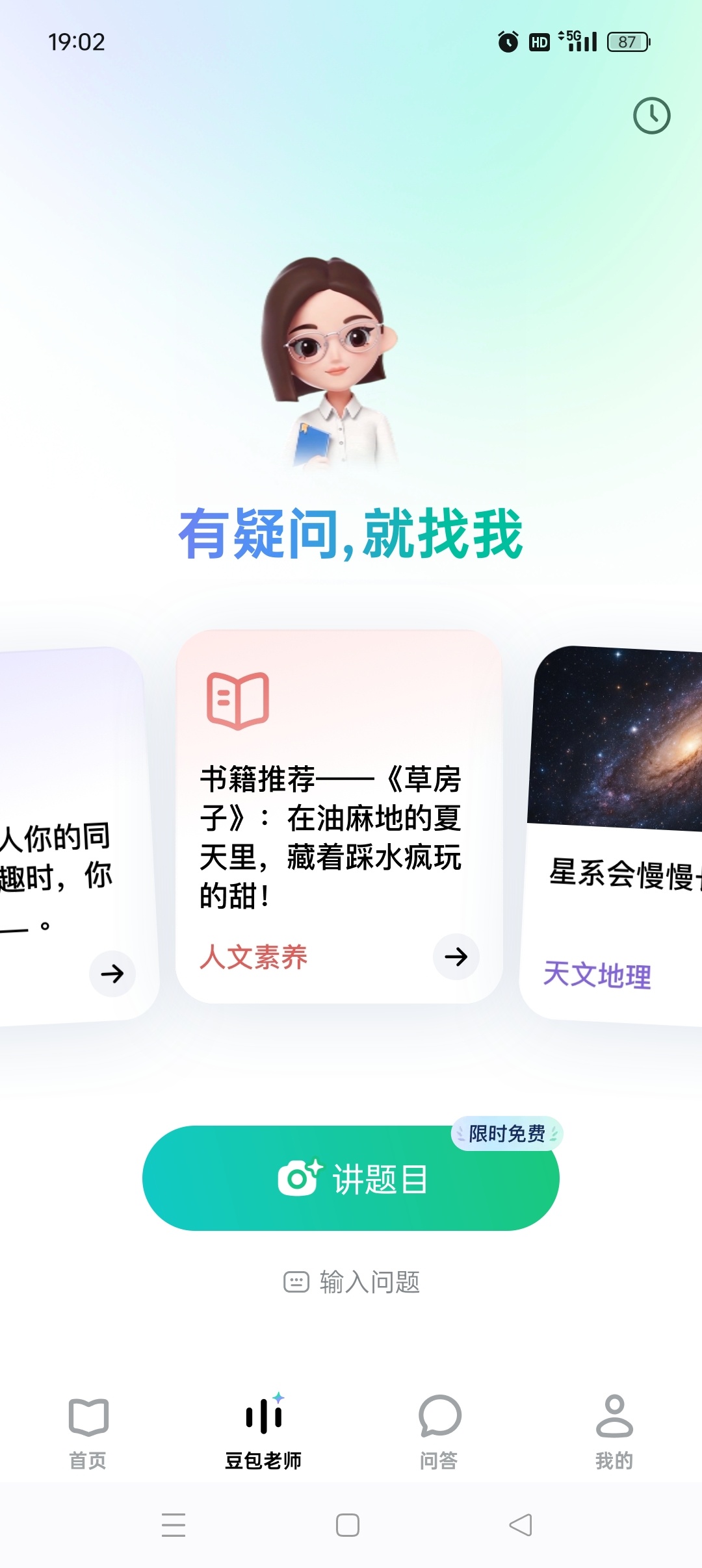Tap the arrow on the 人文素养 card
The width and height of the screenshot is (702, 1568).
tap(456, 956)
